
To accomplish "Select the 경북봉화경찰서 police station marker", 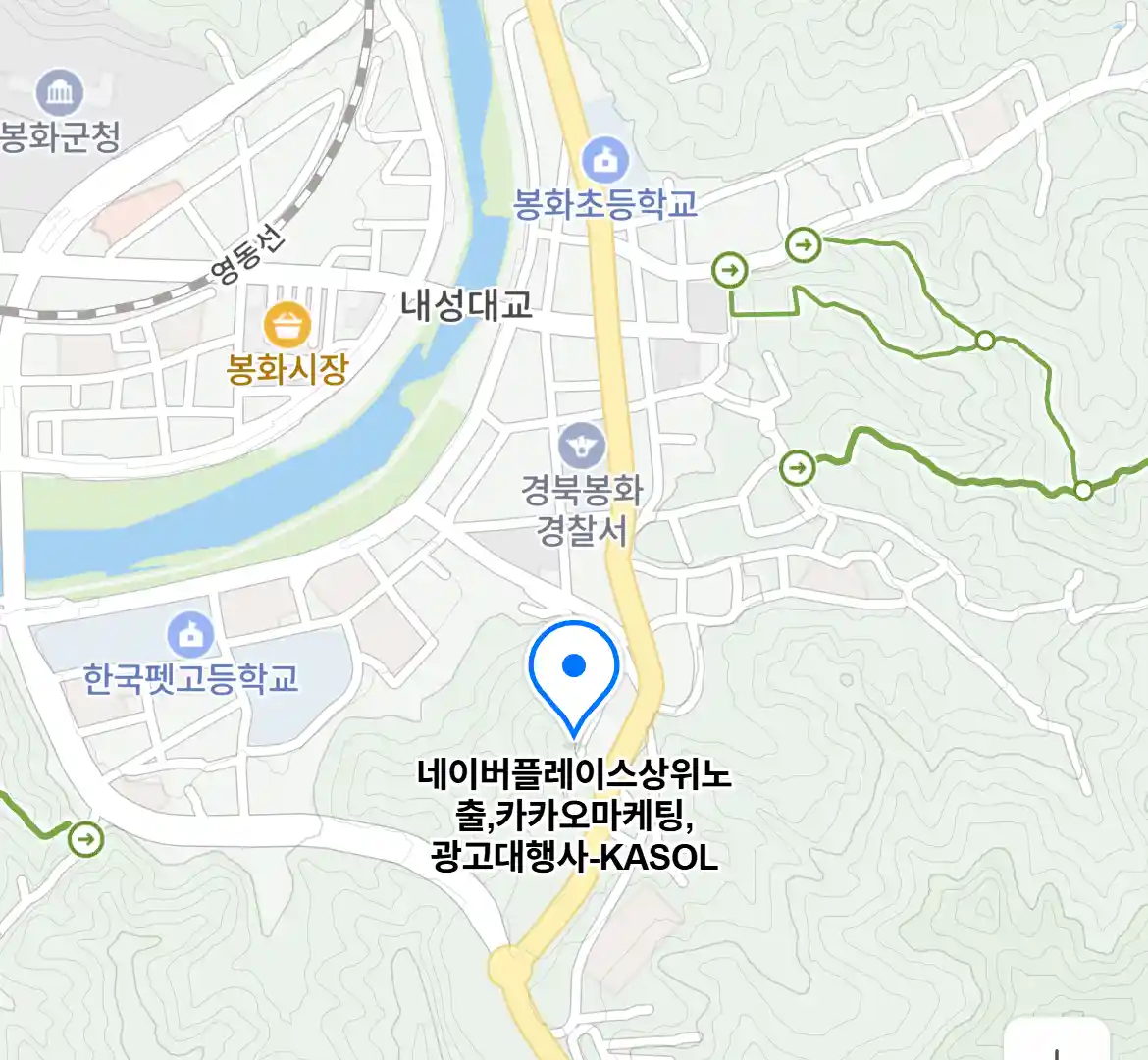I will click(x=582, y=447).
